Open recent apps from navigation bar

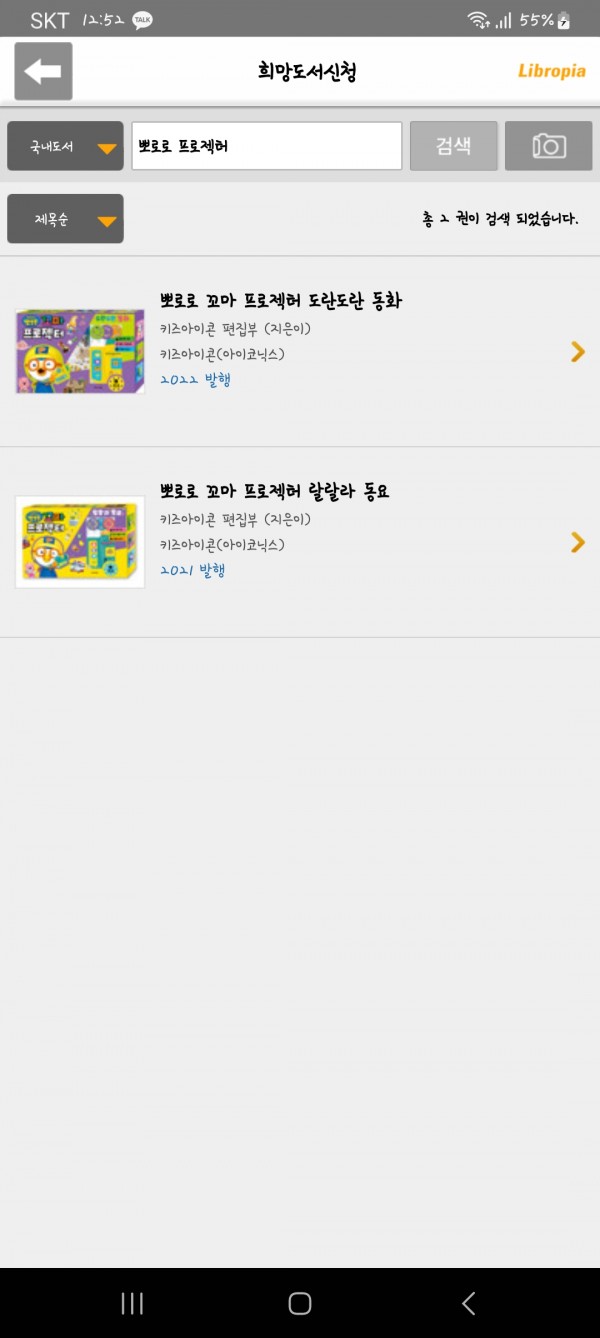tap(132, 1303)
